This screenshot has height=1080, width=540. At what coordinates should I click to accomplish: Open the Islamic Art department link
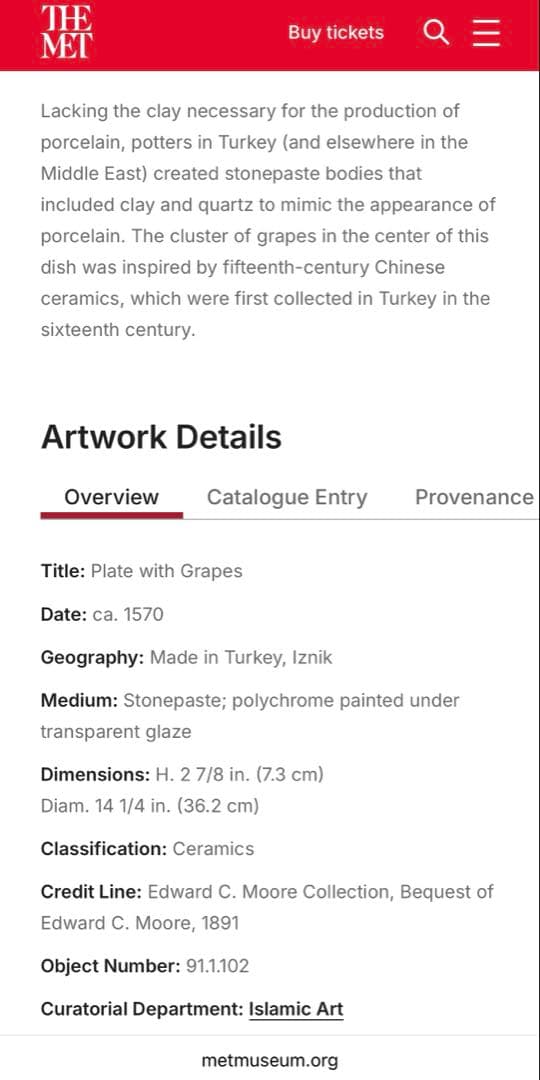(x=296, y=1010)
